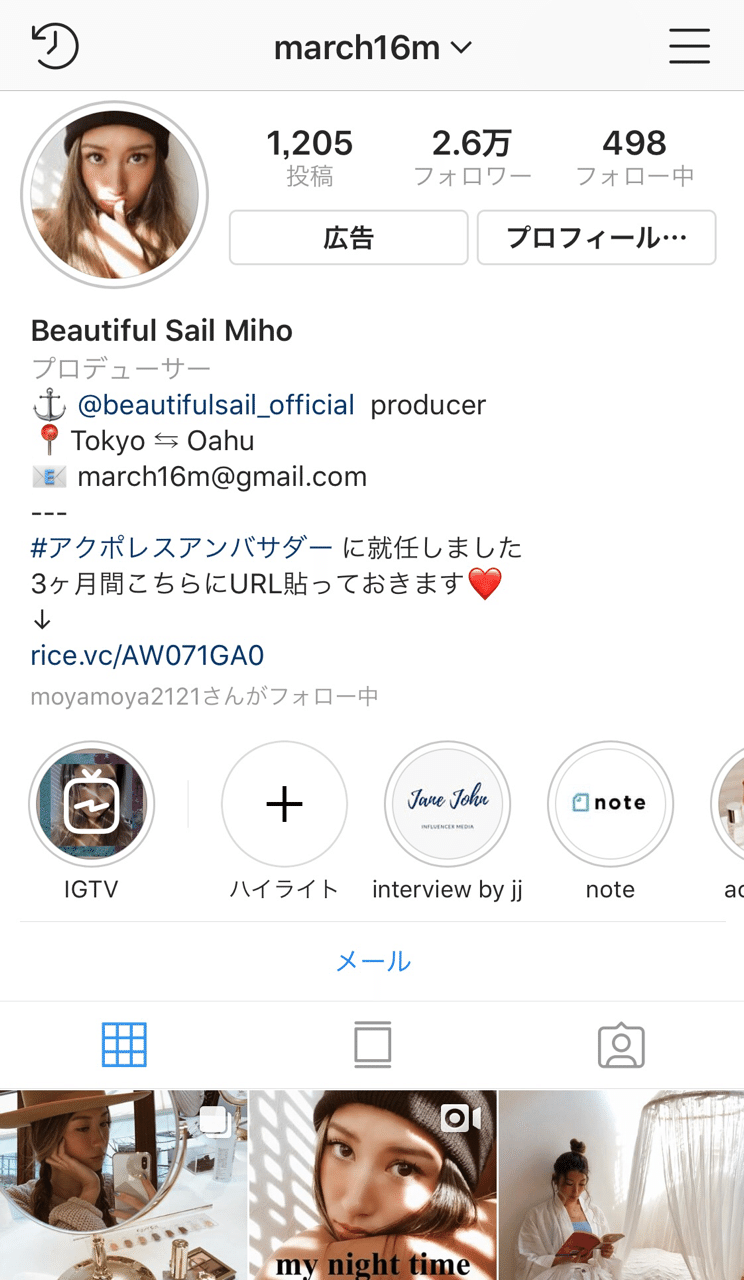Open the hamburger menu
Viewport: 744px width, 1280px height.
(689, 46)
